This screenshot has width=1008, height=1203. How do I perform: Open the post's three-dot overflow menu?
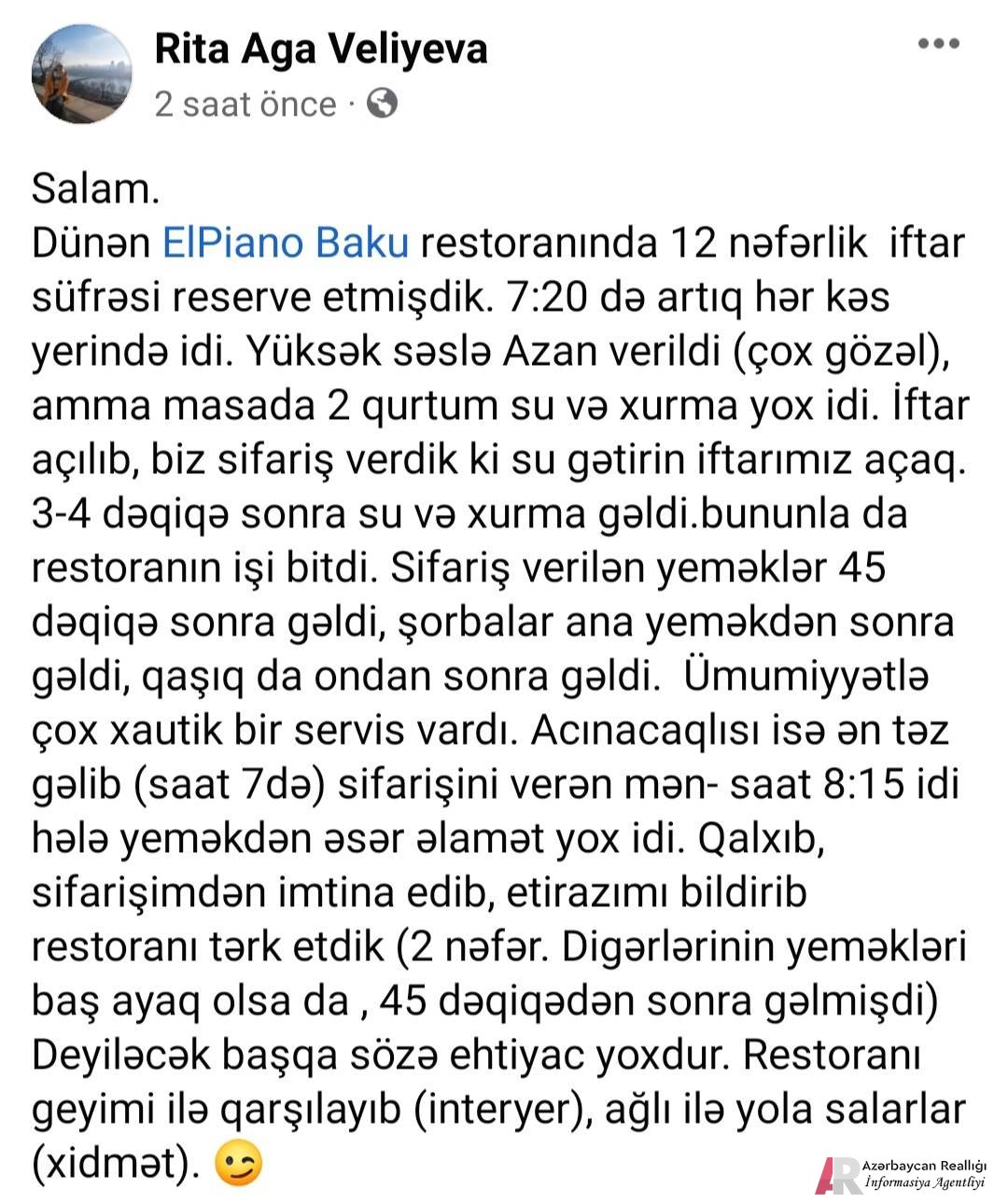pos(938,44)
